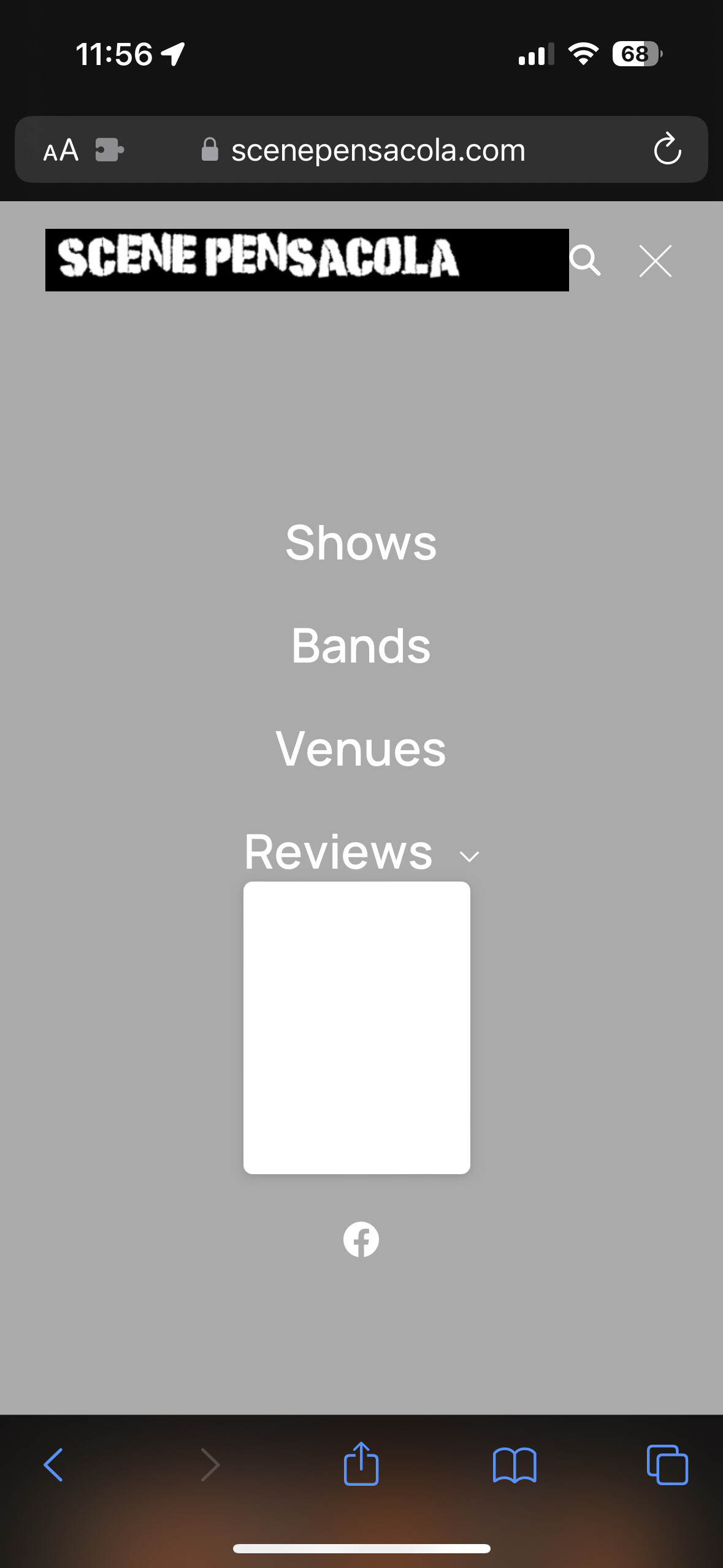Screen dimensions: 723x1568
Task: Open the Safari share sheet
Action: 361,1464
